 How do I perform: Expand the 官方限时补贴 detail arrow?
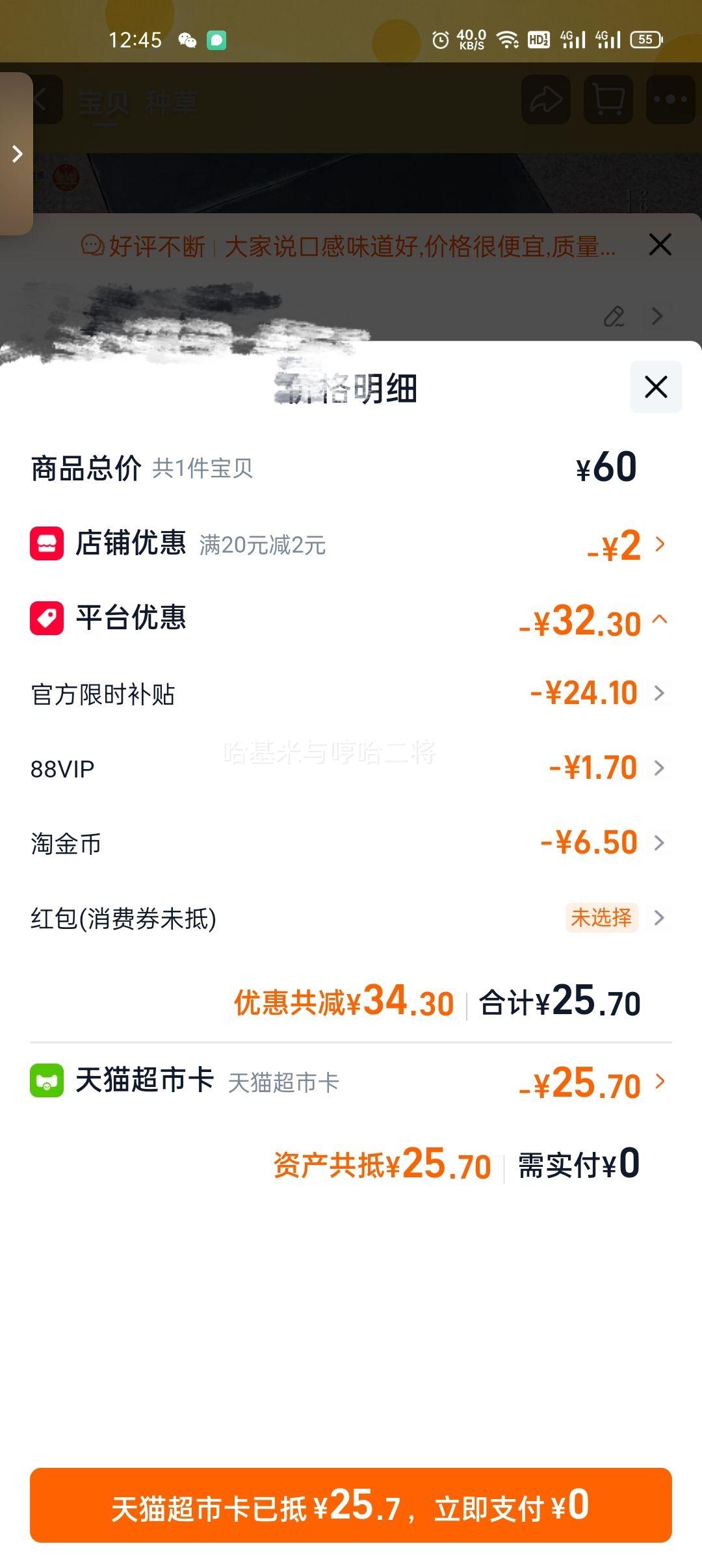tap(661, 693)
